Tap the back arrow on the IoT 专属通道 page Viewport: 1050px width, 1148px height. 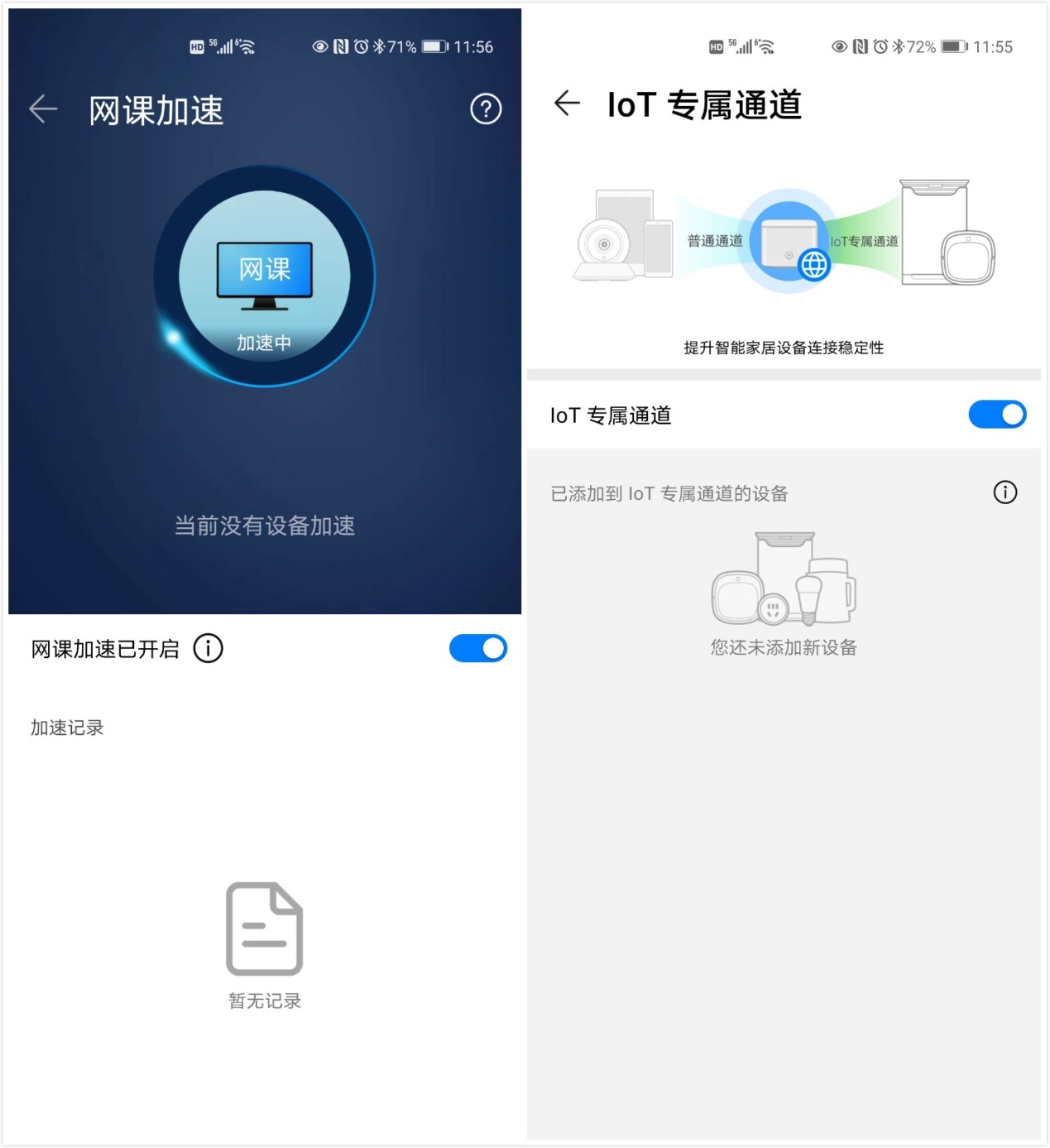click(568, 103)
